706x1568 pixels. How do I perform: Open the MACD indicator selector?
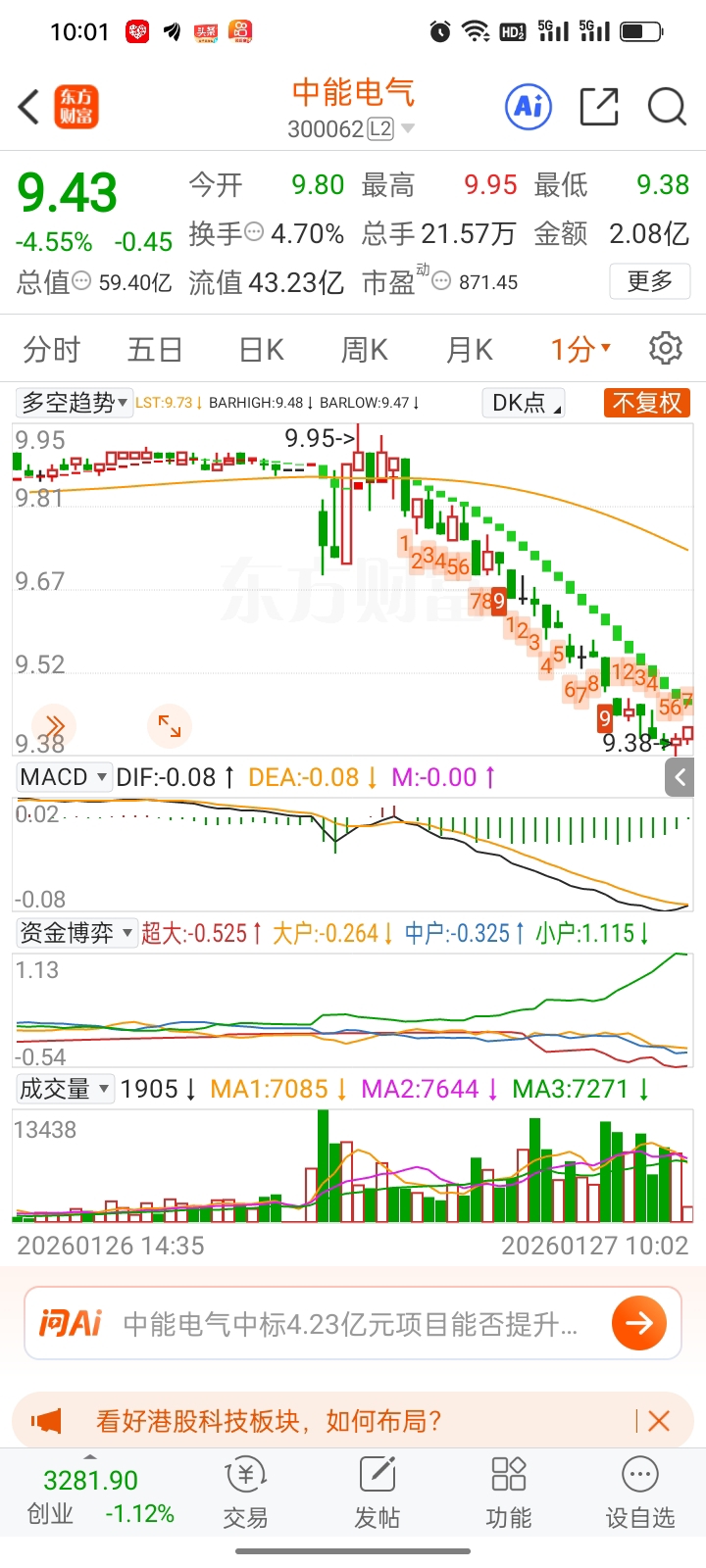[63, 777]
